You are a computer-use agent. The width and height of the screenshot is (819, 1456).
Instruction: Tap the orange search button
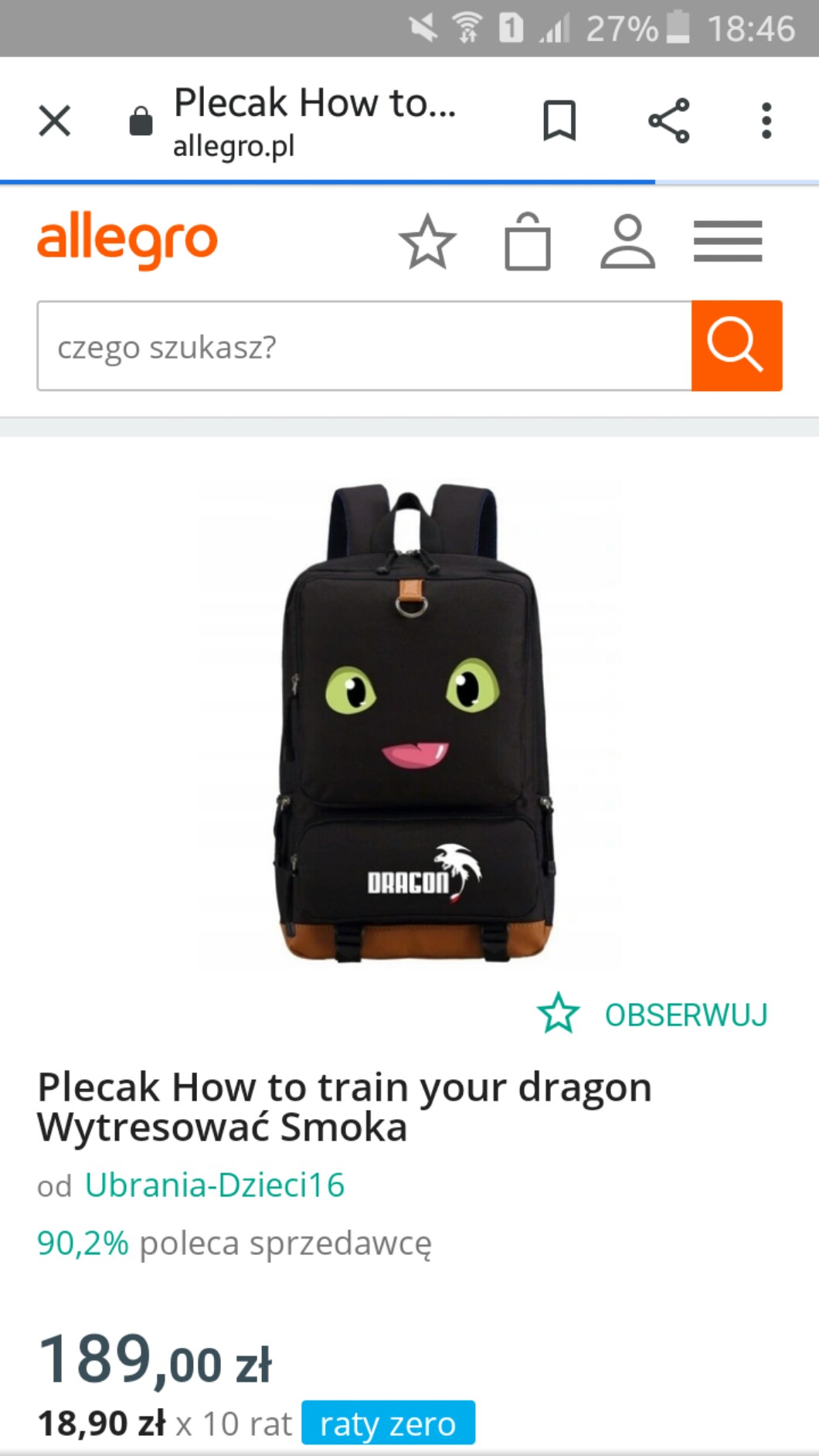tap(736, 345)
